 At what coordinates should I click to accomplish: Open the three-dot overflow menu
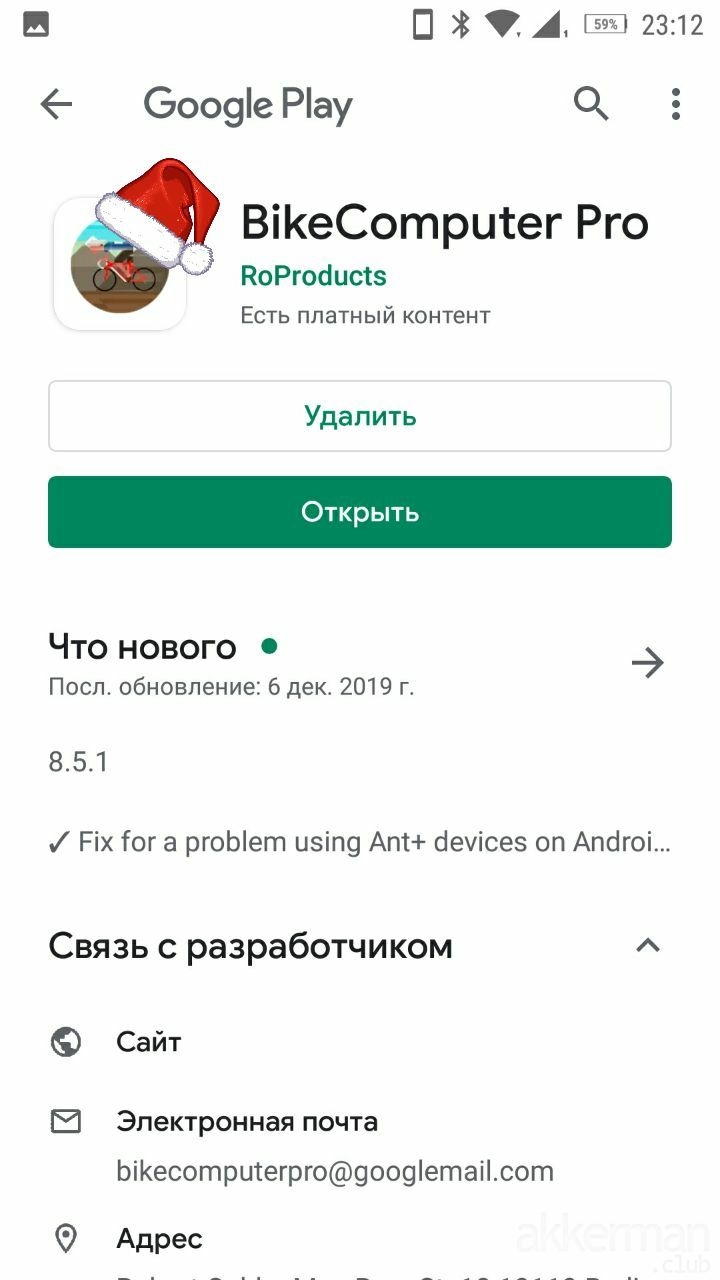pos(676,104)
